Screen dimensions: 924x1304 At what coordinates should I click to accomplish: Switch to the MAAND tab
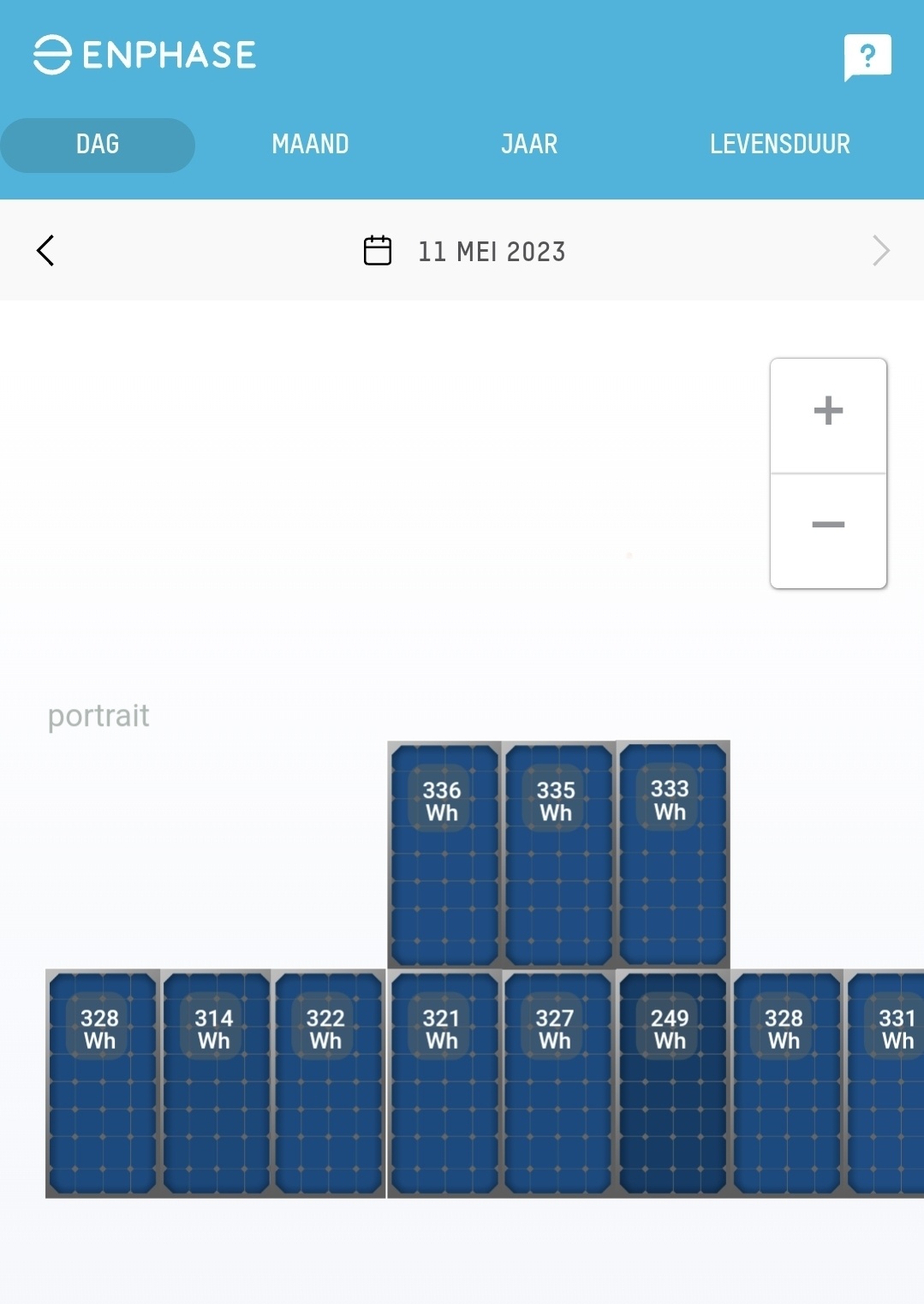[x=310, y=144]
